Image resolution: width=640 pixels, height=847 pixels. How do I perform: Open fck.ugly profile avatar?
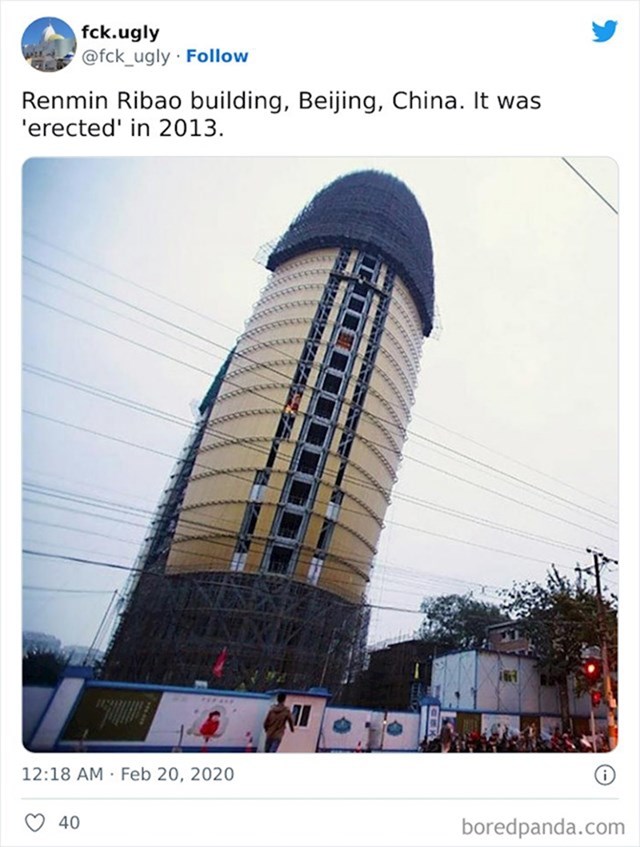tap(48, 44)
